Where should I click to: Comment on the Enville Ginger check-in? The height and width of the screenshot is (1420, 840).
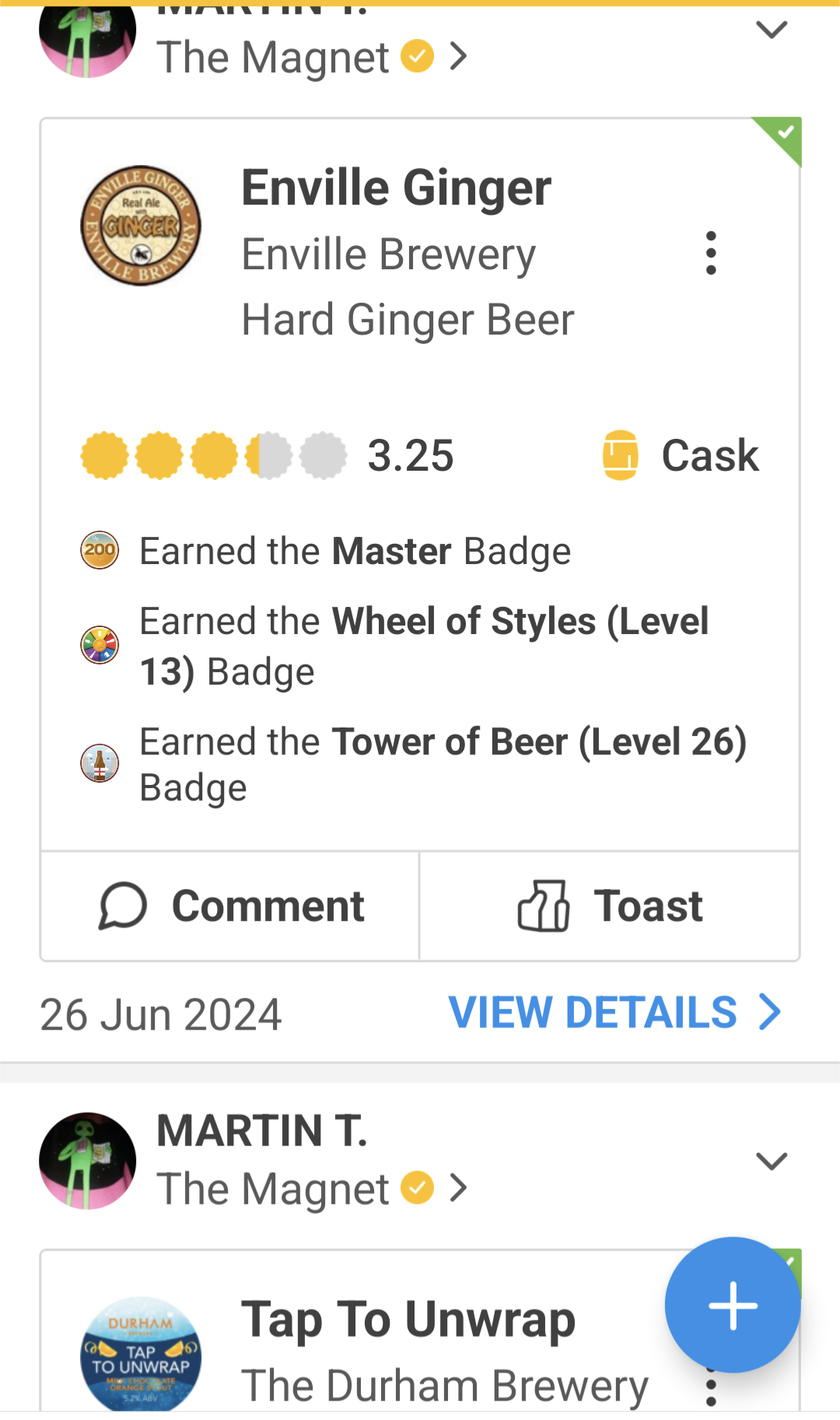(230, 906)
